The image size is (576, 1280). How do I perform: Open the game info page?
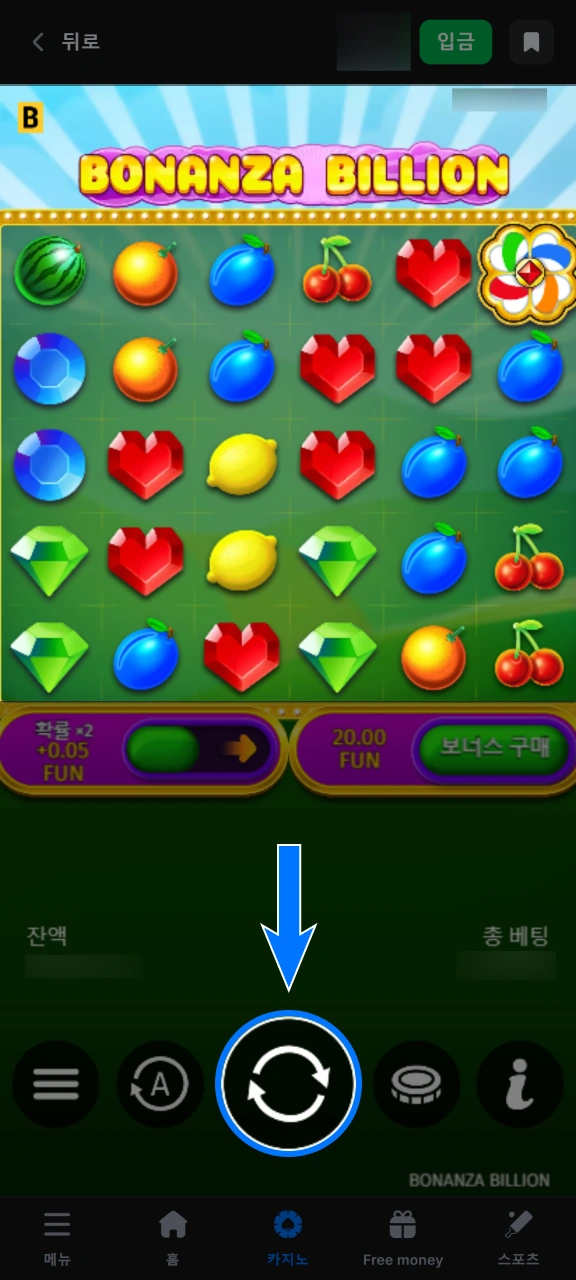click(x=520, y=1085)
